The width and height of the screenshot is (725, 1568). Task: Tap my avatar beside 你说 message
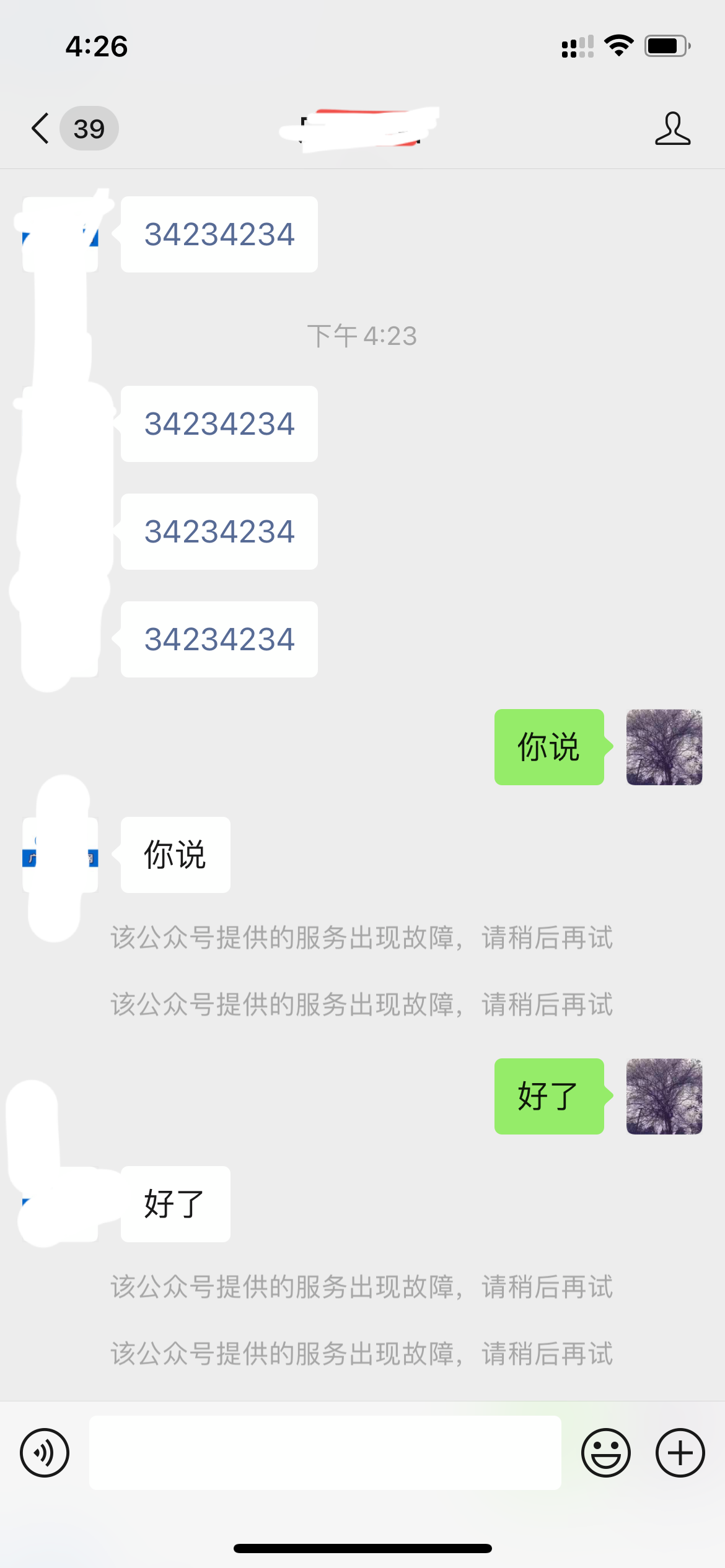point(664,747)
